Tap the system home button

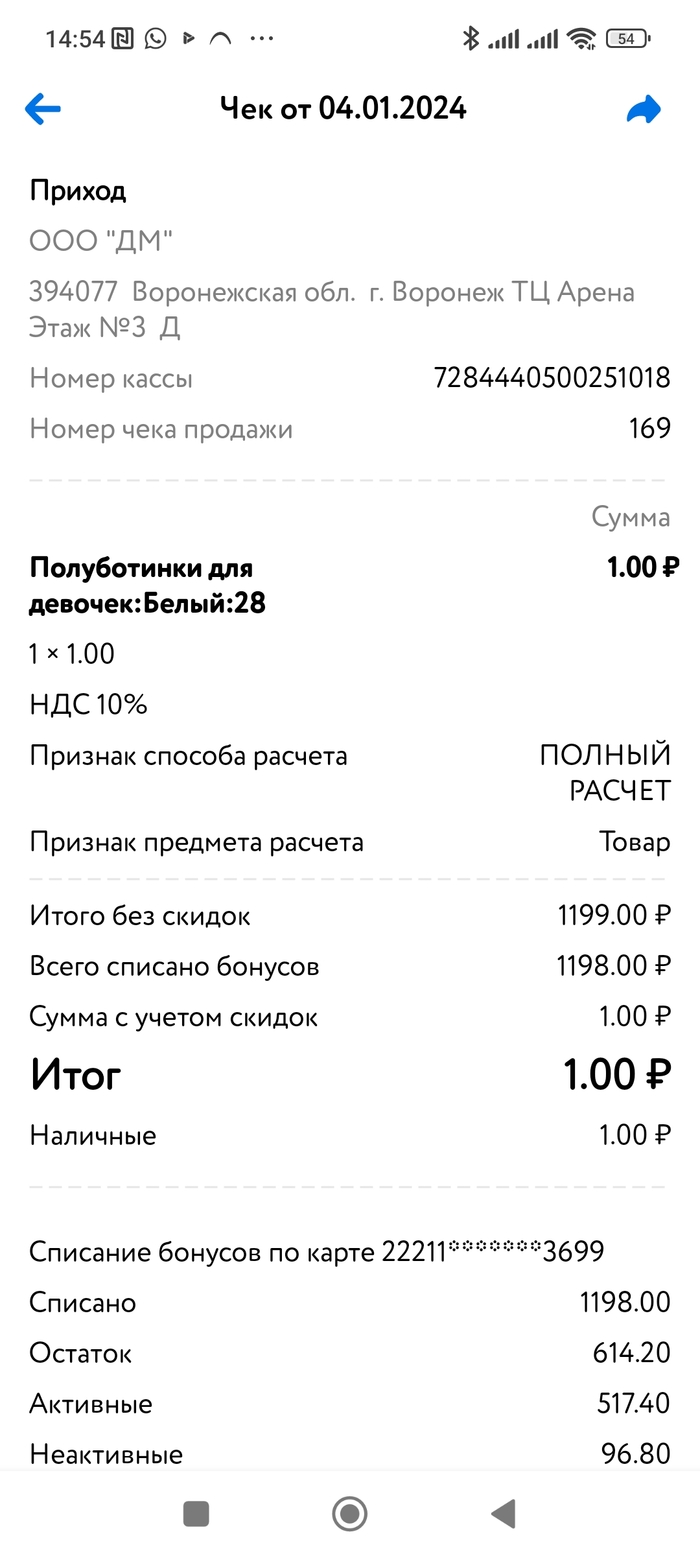click(x=349, y=1514)
